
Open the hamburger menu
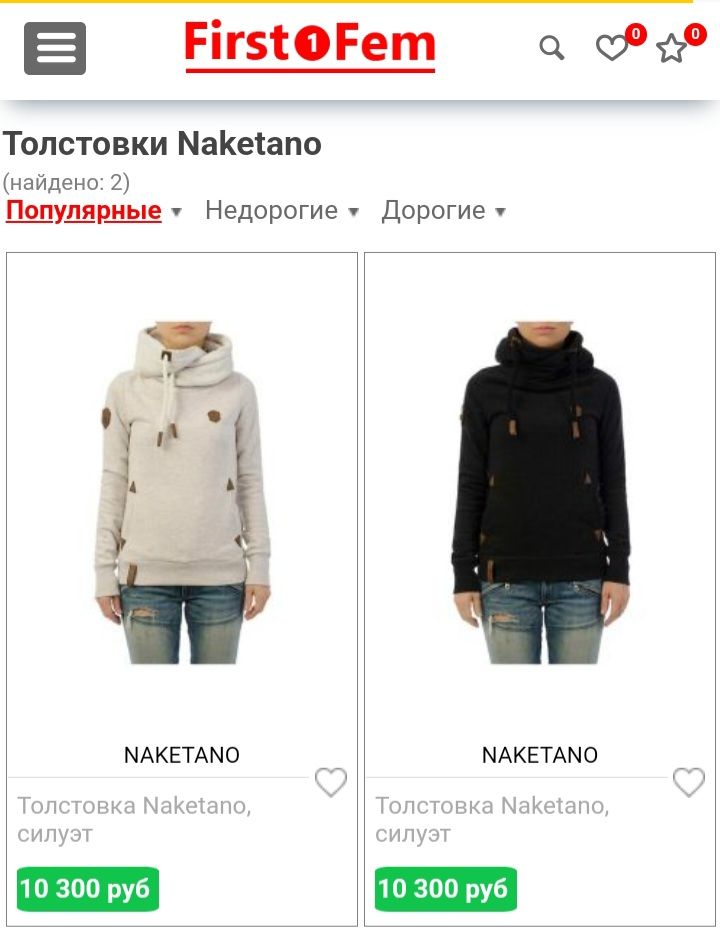55,48
